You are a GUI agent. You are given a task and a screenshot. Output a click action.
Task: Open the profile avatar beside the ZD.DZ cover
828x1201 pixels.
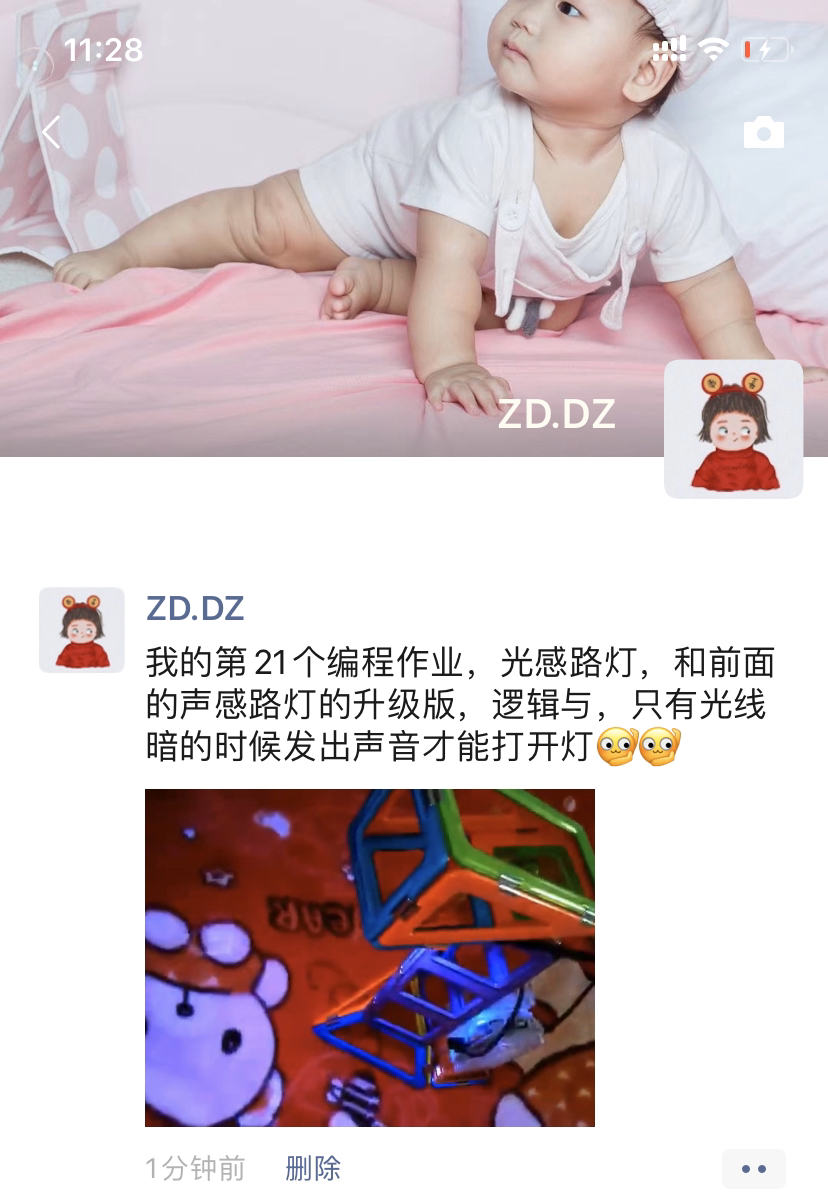(734, 429)
